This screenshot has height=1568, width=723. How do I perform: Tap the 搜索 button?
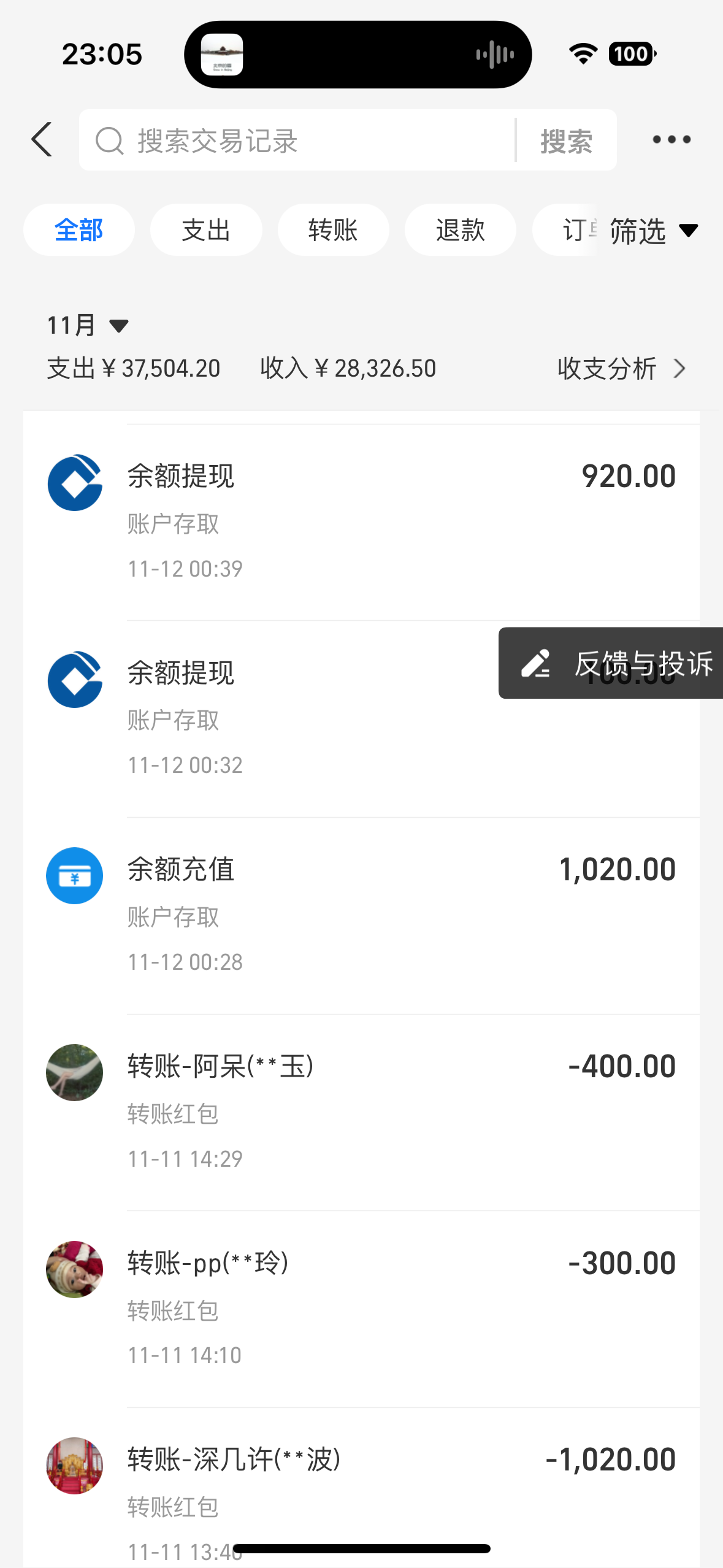(x=566, y=140)
